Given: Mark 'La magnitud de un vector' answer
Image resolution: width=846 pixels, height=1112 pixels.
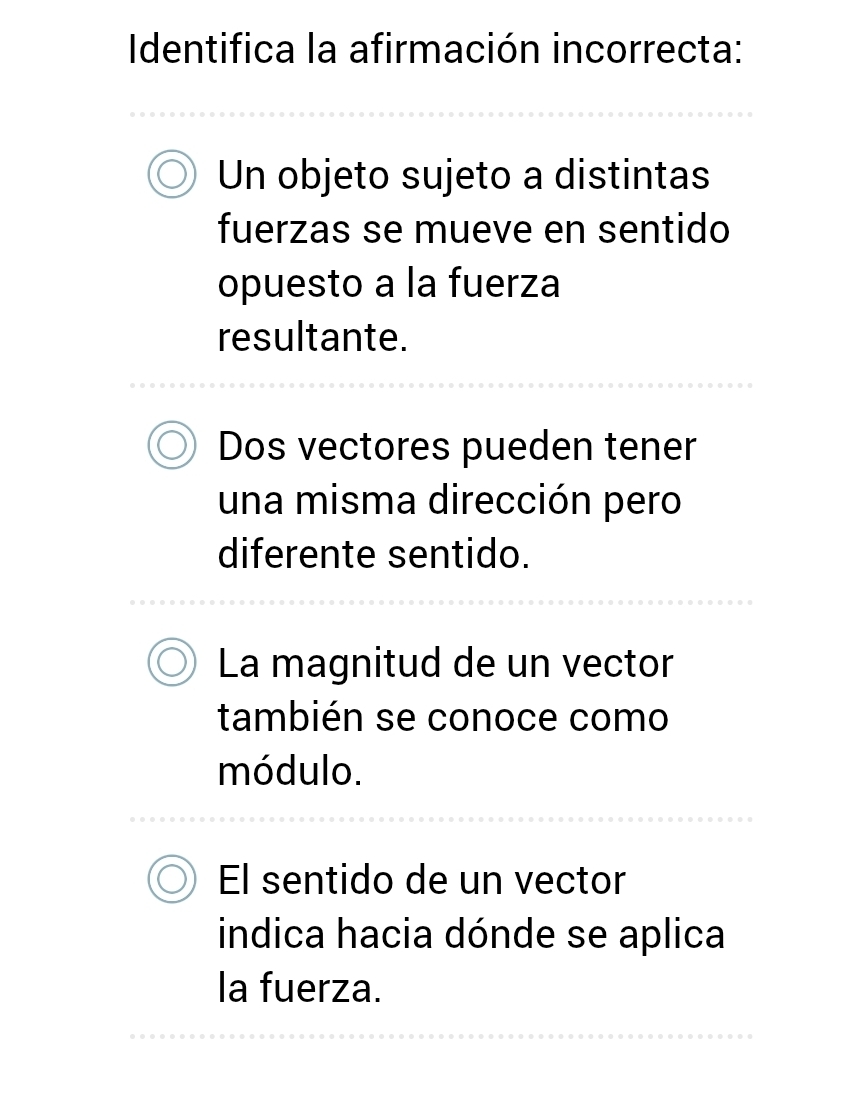Looking at the screenshot, I should click(172, 663).
